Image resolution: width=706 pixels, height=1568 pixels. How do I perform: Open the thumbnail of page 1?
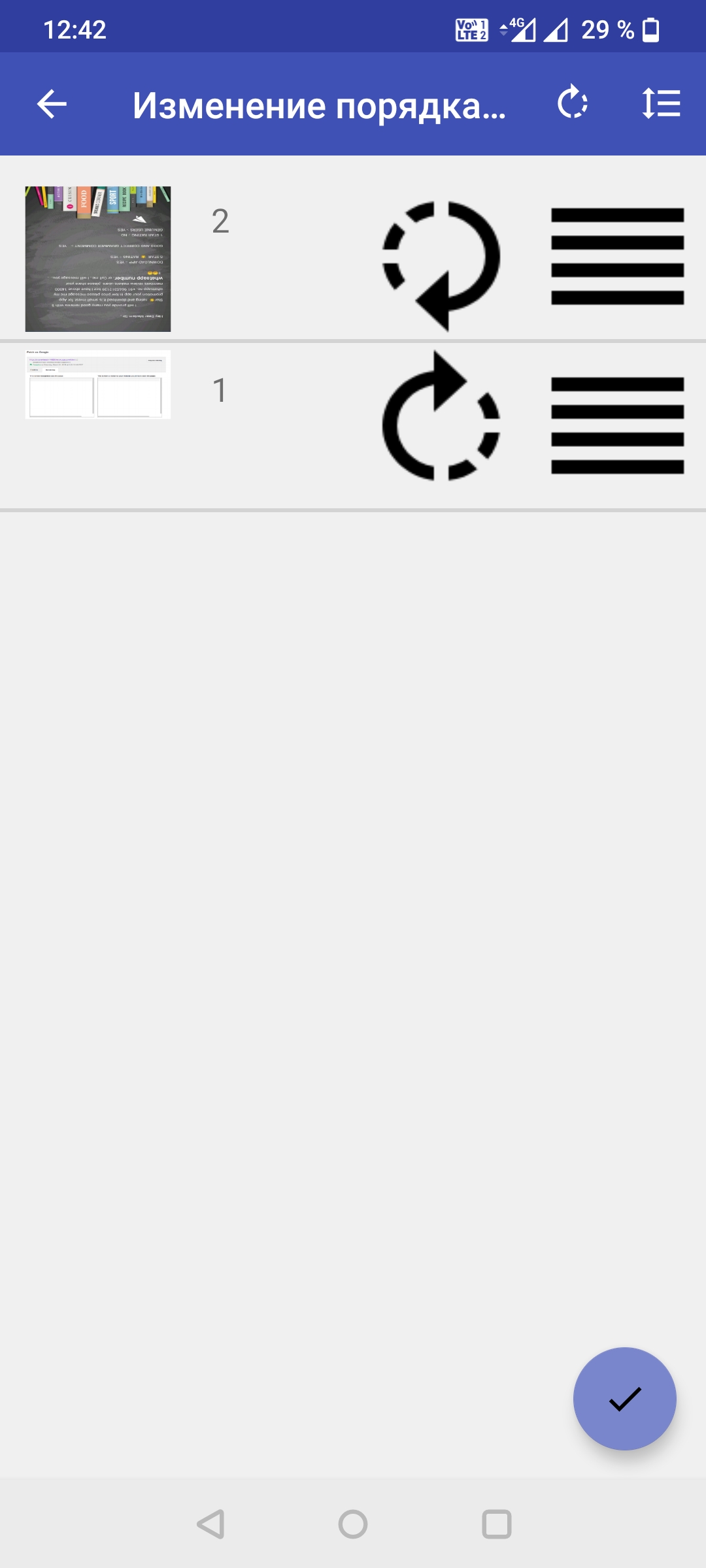pyautogui.click(x=98, y=385)
